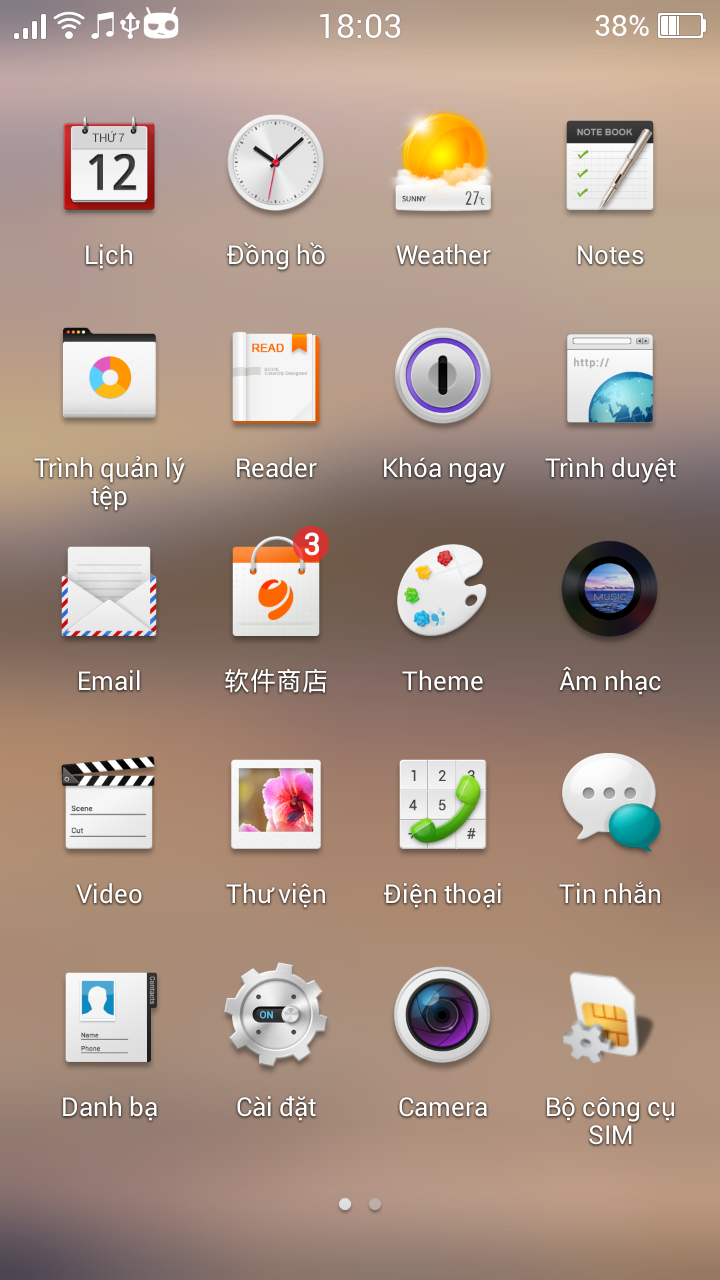
Task: Open the Email app
Action: tap(109, 590)
